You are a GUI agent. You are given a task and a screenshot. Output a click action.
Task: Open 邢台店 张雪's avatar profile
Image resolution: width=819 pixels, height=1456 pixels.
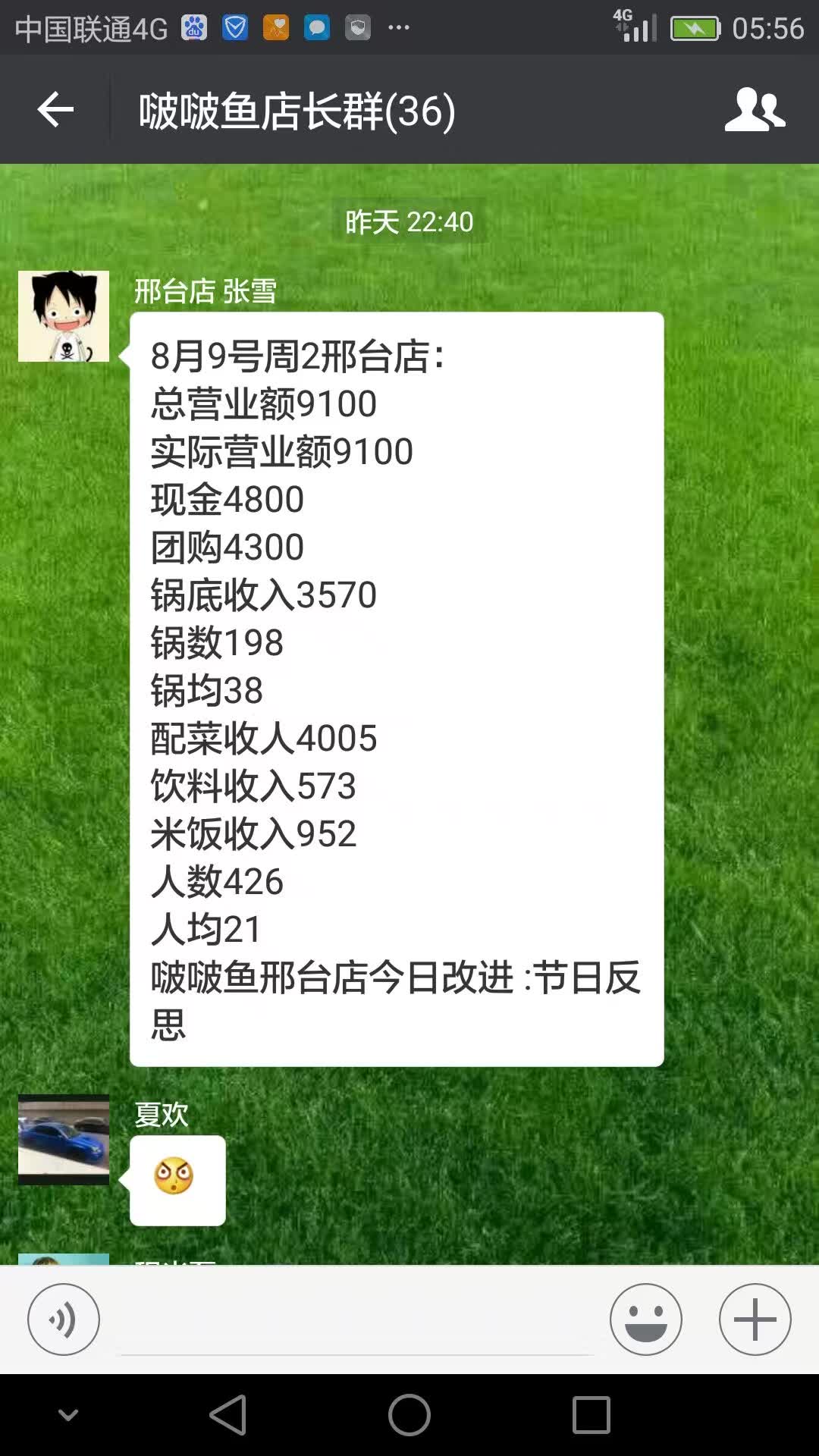click(64, 316)
